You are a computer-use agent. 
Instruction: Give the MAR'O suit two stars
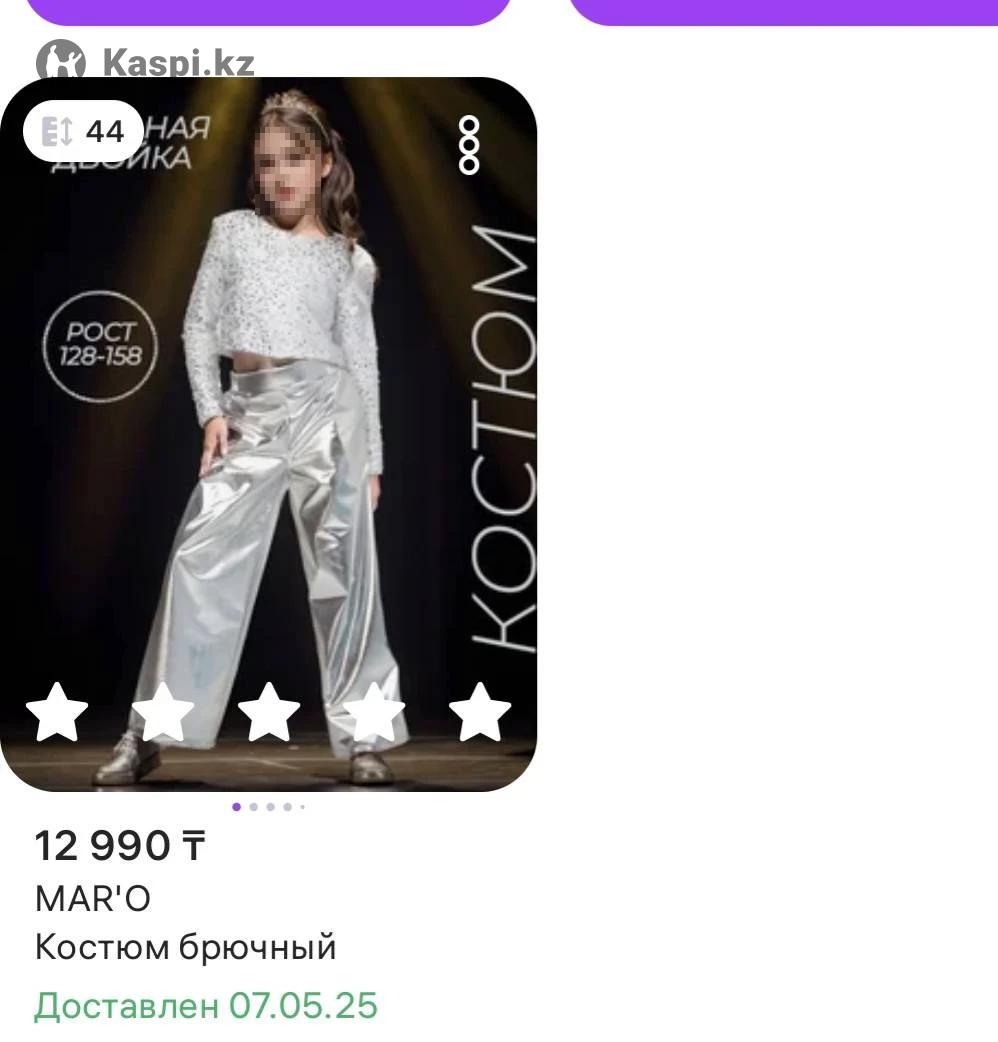163,713
